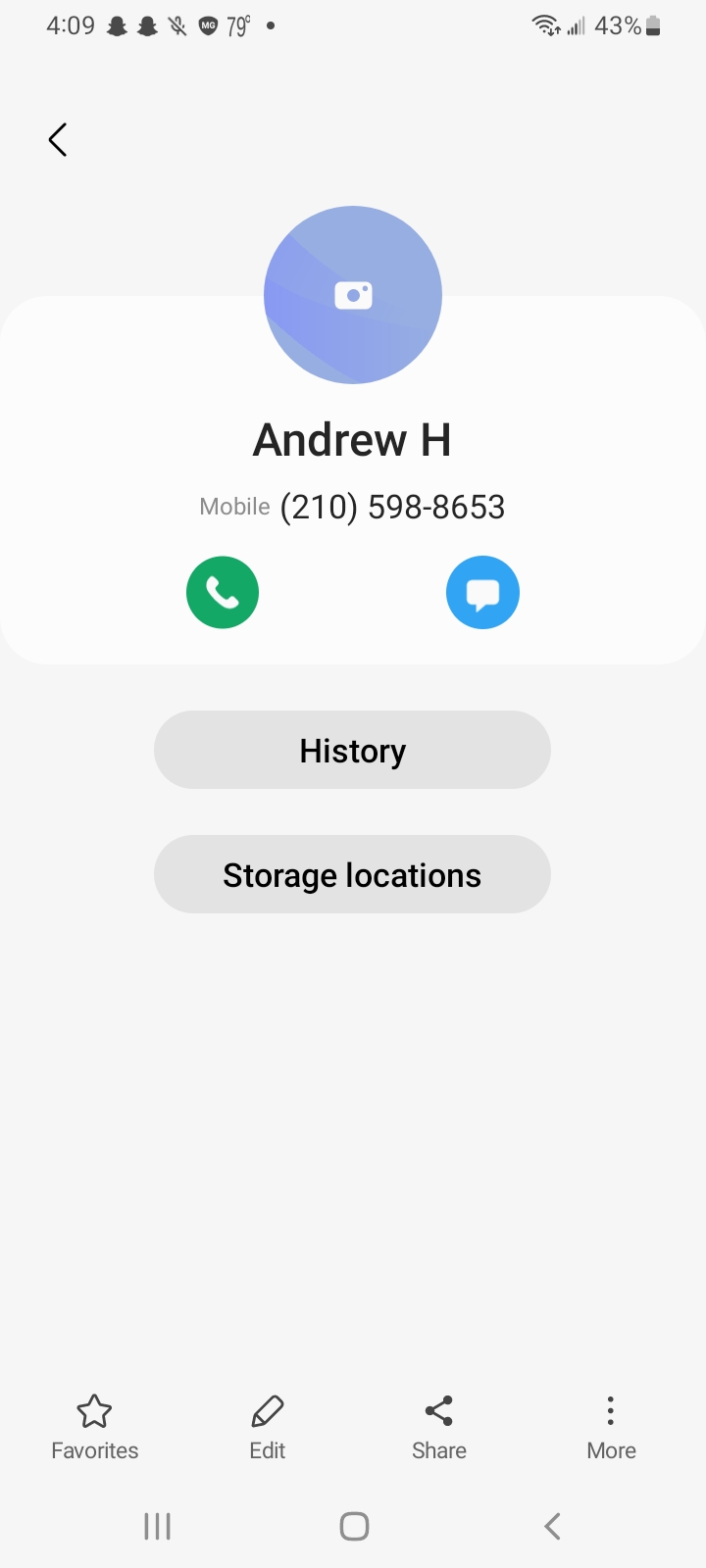The height and width of the screenshot is (1568, 706).
Task: Go back using the top-left arrow
Action: (58, 140)
